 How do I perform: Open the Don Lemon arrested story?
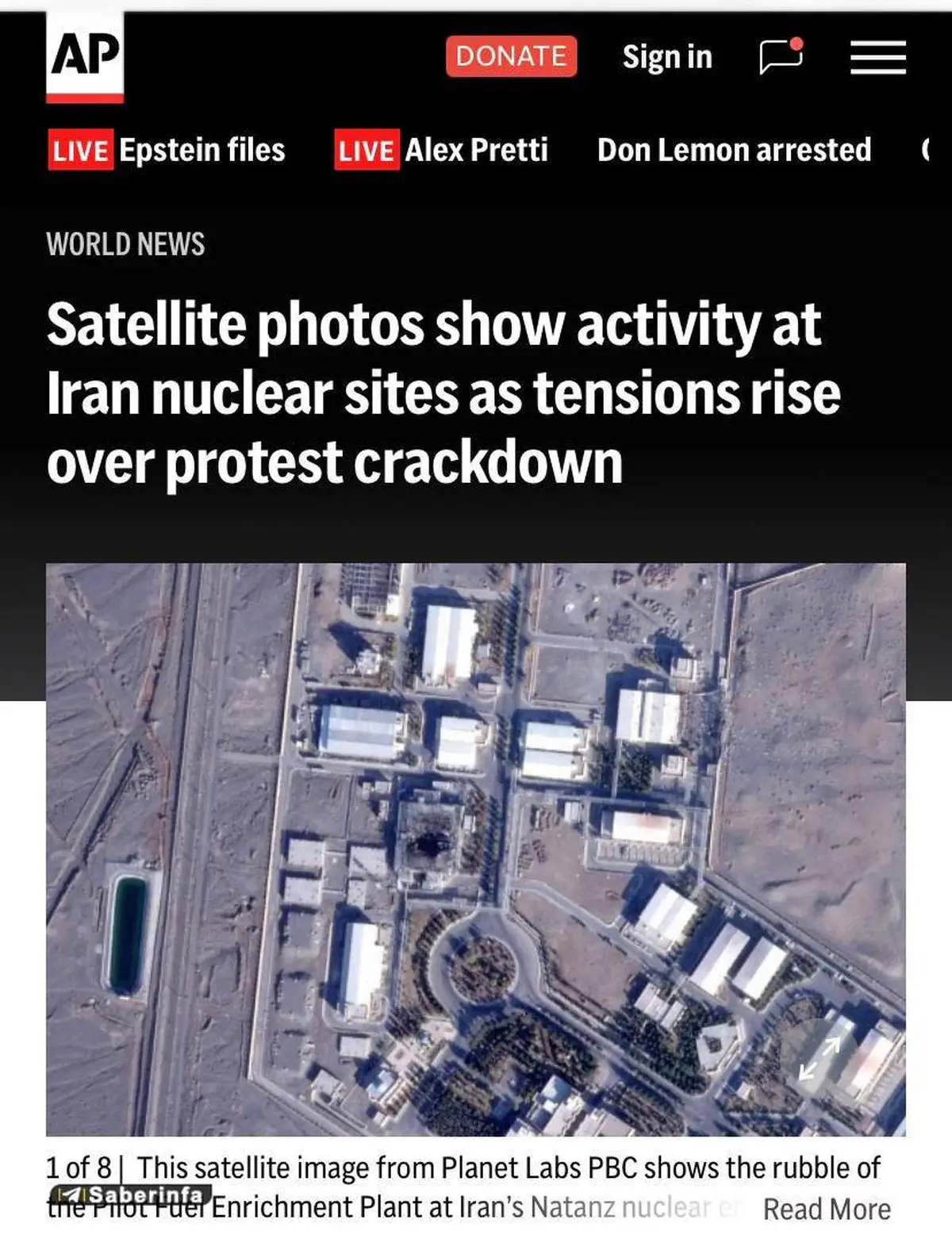[734, 150]
